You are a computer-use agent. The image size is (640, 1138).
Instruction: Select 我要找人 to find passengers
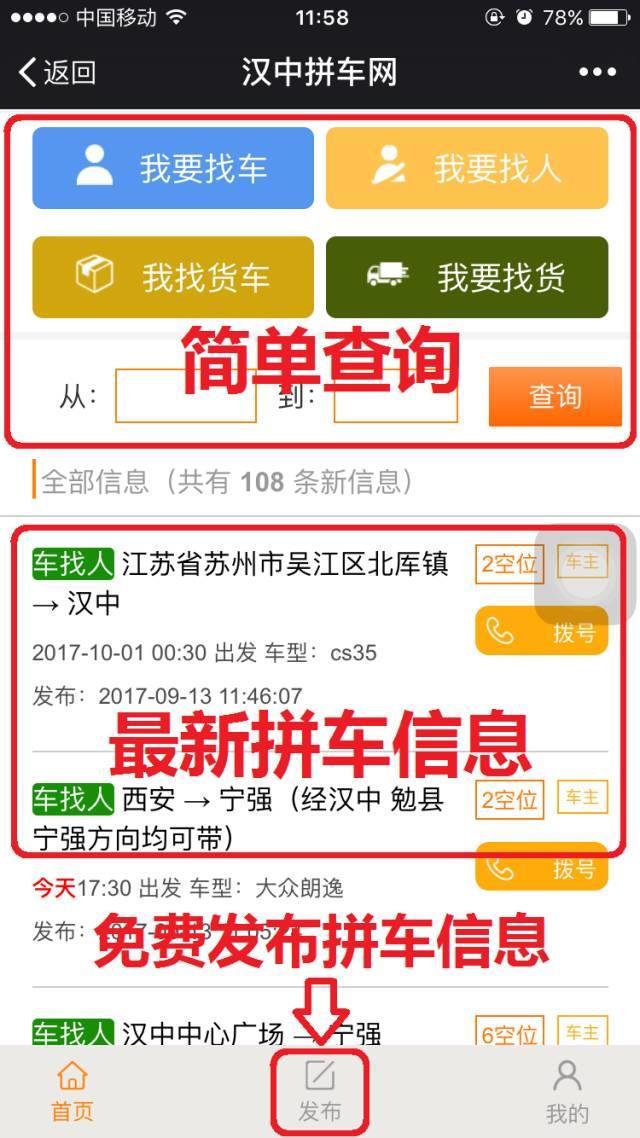tap(467, 168)
